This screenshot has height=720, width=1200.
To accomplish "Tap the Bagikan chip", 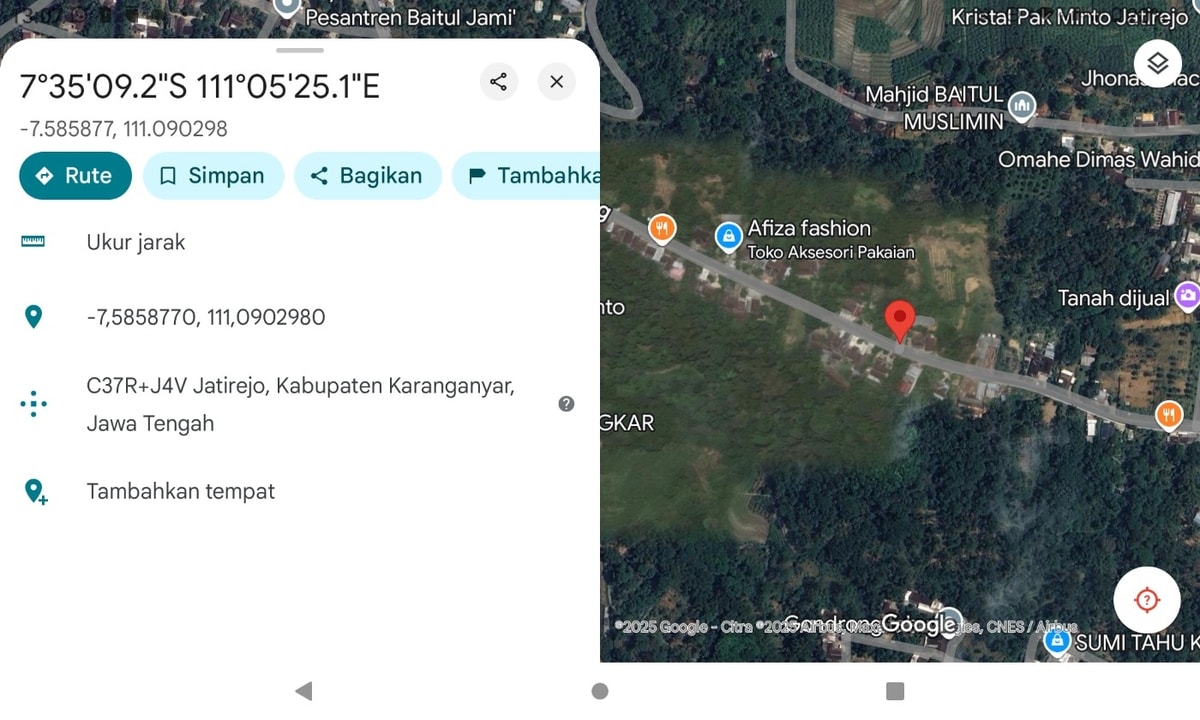I will pyautogui.click(x=367, y=176).
